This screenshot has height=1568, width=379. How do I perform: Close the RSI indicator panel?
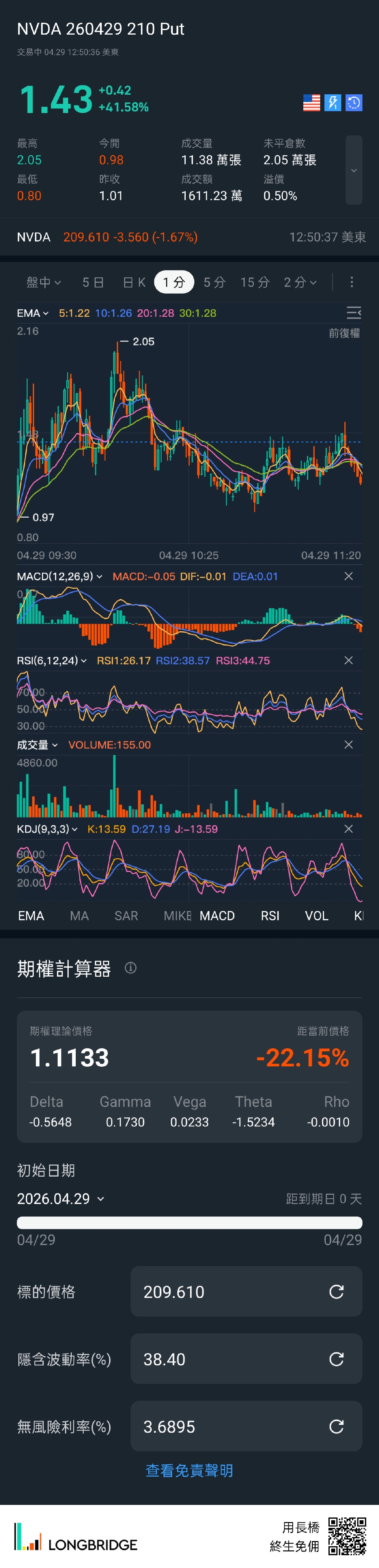pyautogui.click(x=349, y=661)
